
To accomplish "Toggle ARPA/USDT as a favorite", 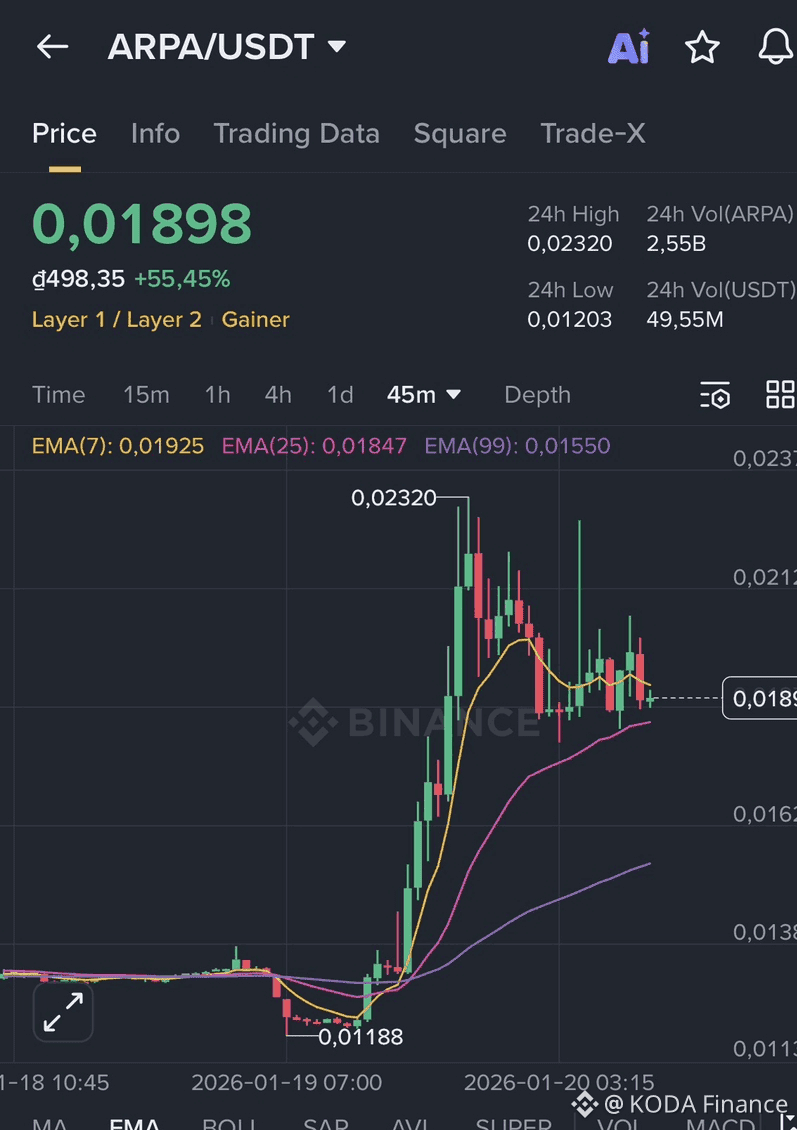I will [702, 46].
